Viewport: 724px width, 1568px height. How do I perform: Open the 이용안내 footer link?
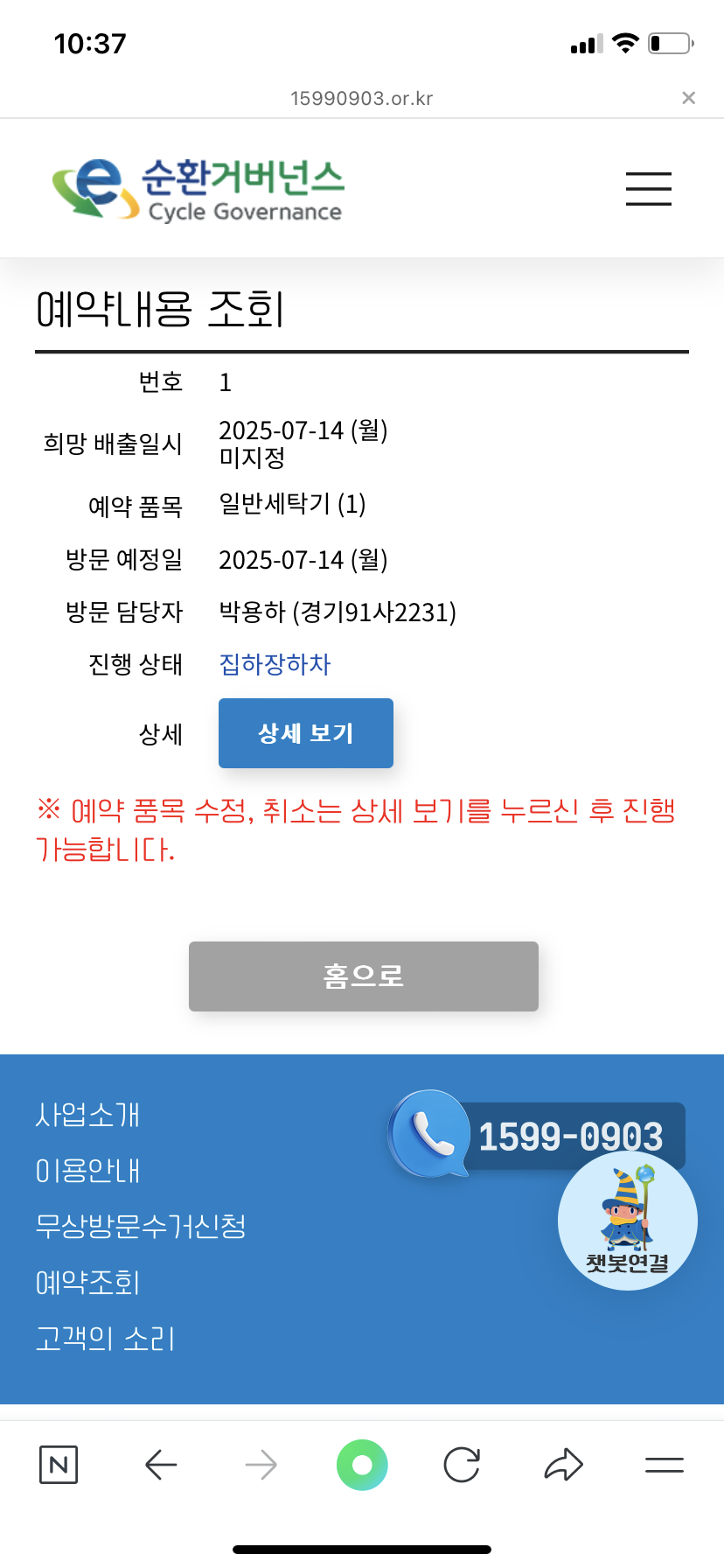87,1171
